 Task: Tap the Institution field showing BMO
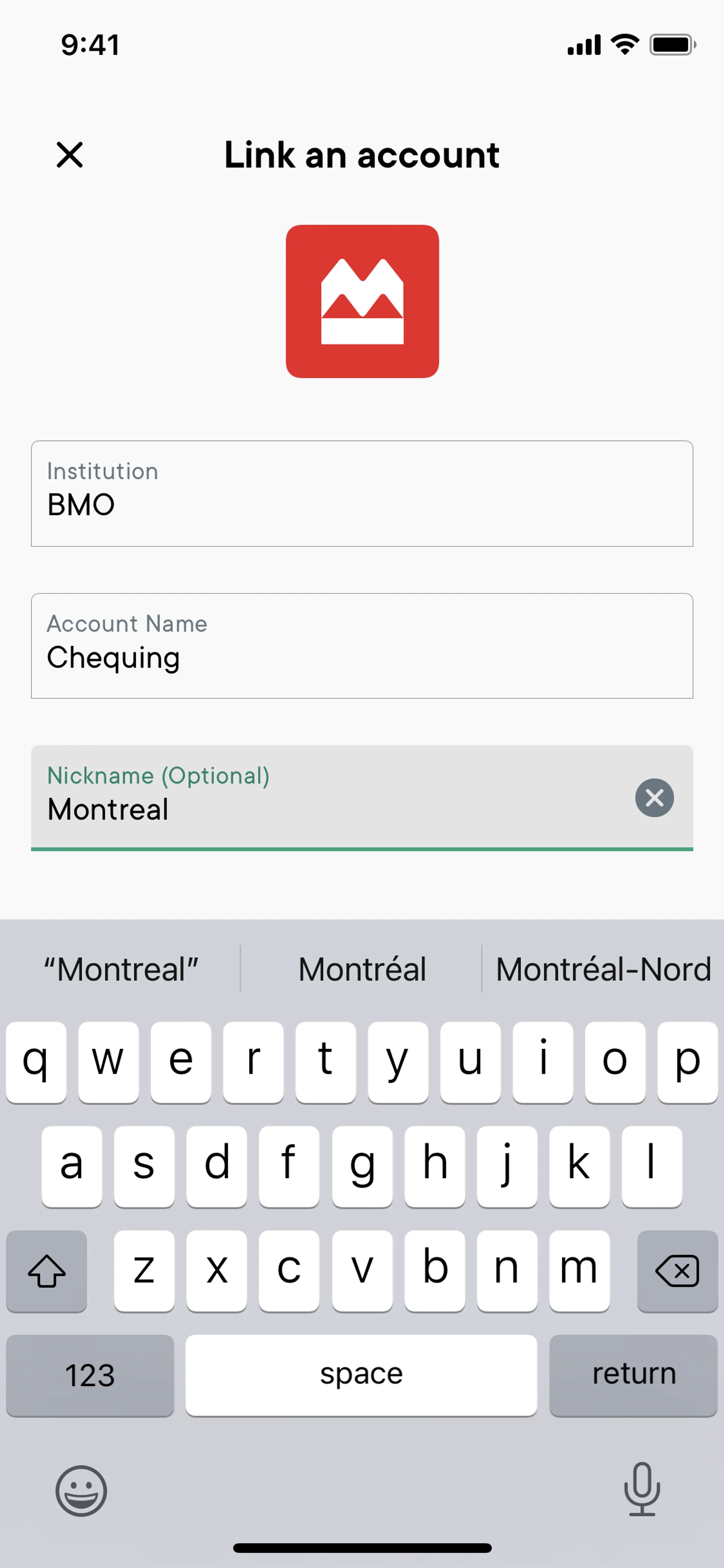pos(361,493)
